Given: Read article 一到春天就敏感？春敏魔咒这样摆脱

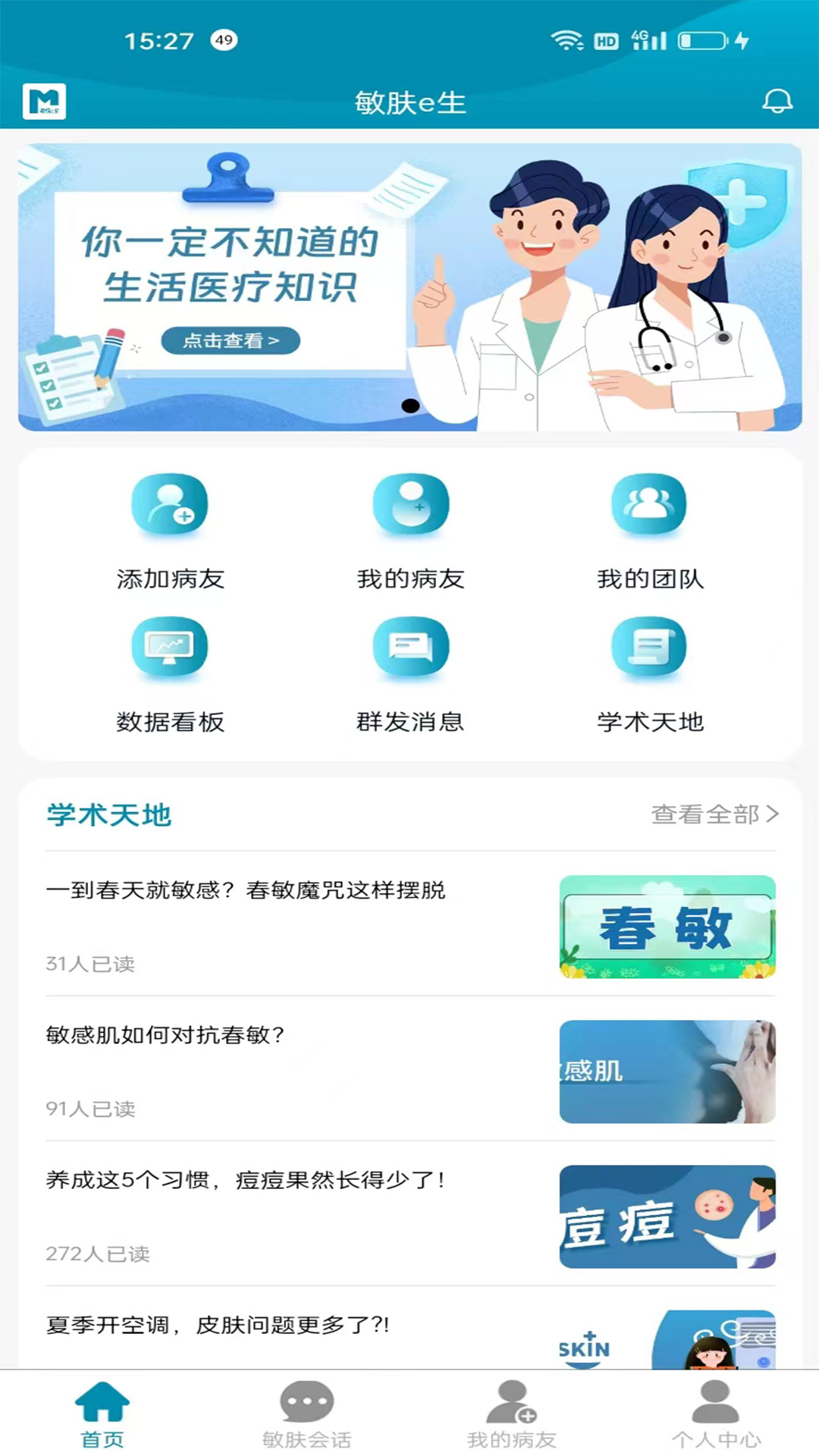Looking at the screenshot, I should tap(246, 890).
